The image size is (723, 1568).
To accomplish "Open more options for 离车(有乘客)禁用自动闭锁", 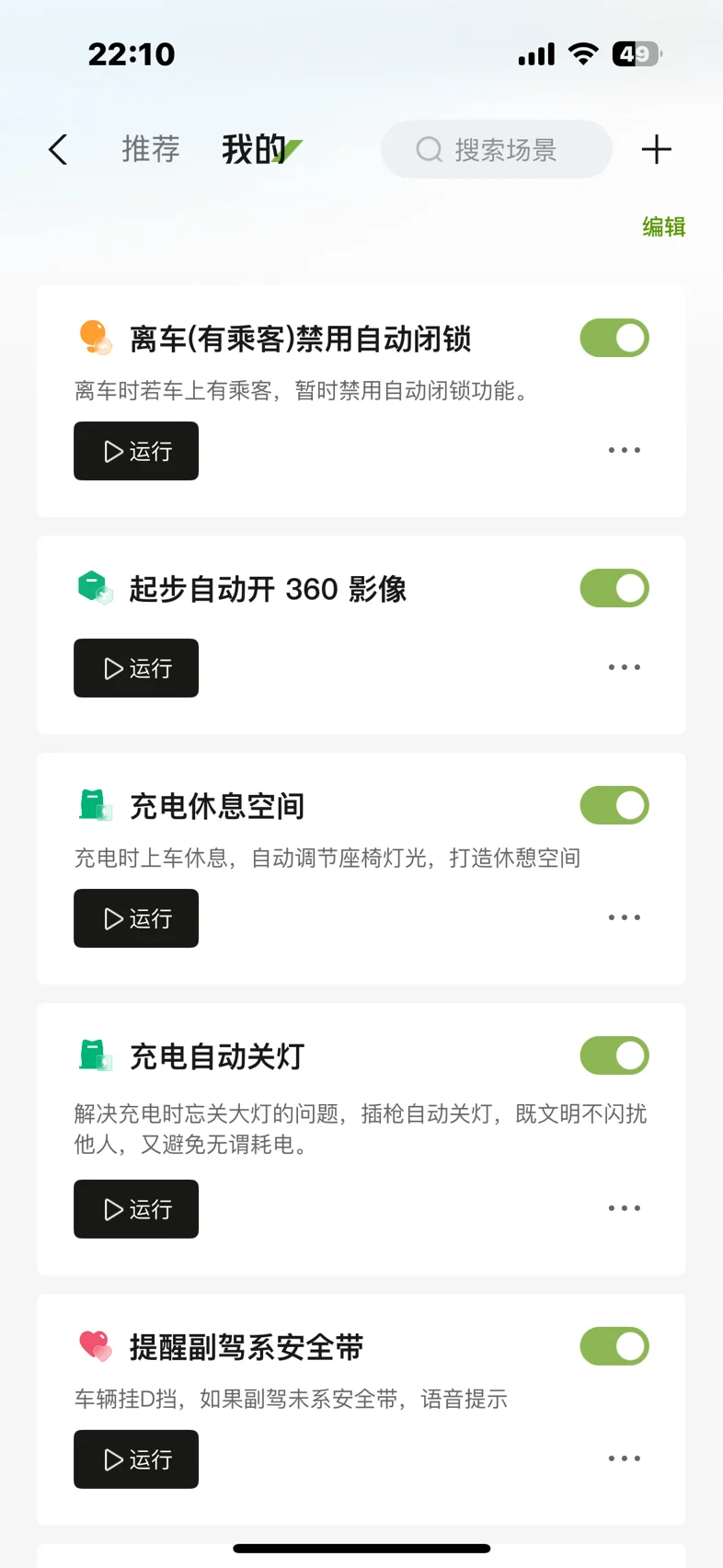I will point(624,450).
